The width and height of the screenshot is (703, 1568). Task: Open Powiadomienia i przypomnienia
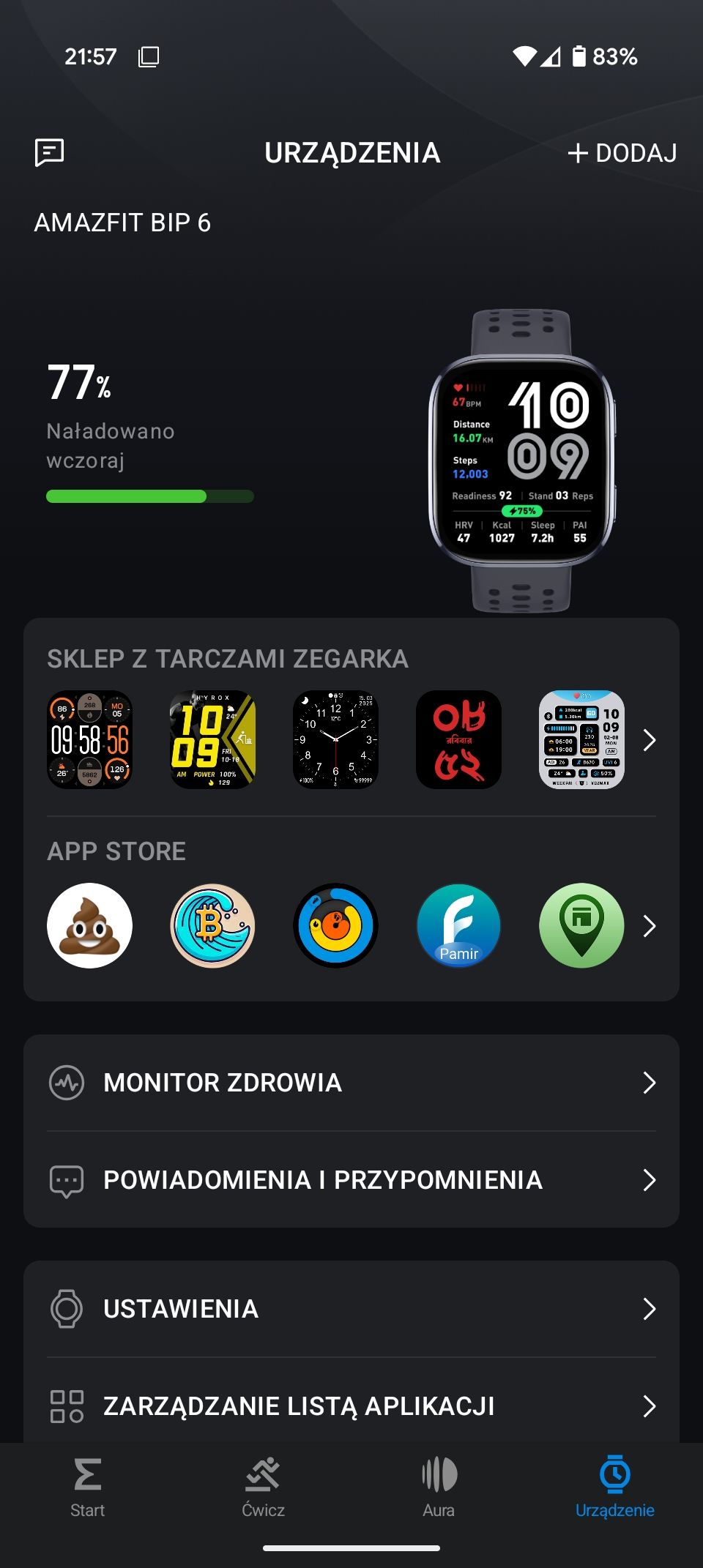351,1180
